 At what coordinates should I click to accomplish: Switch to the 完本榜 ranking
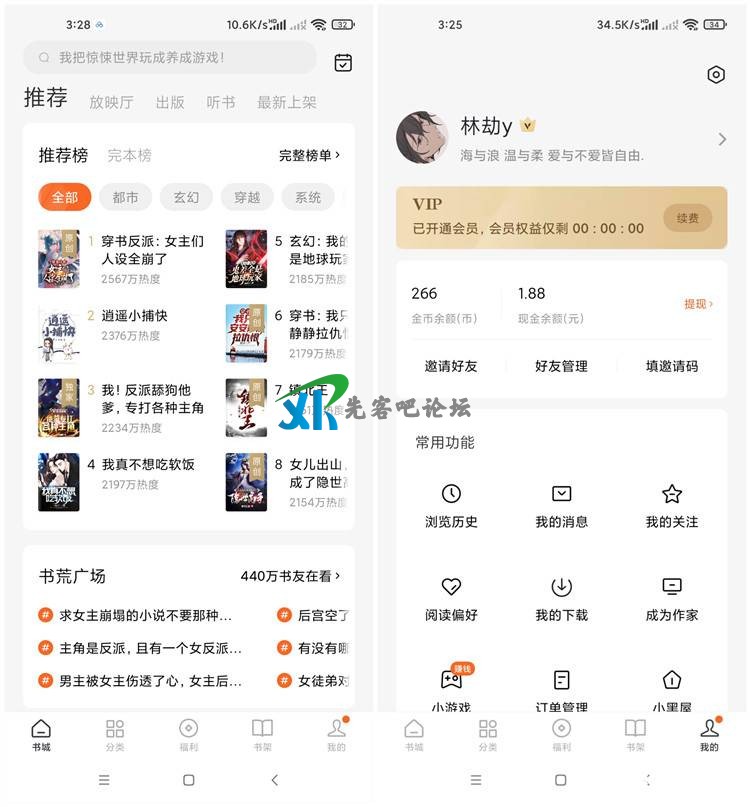130,155
